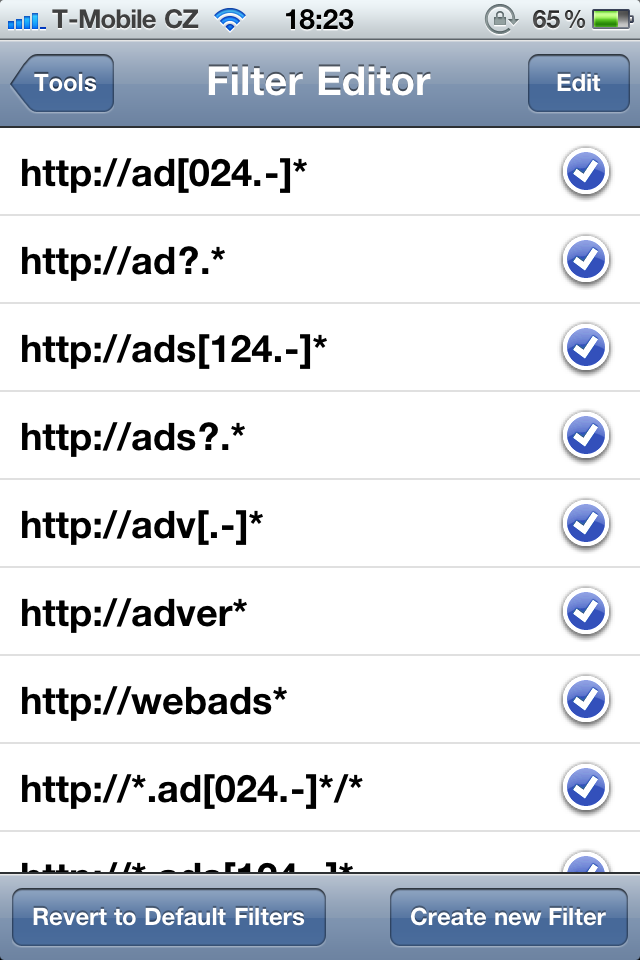Disable the http://ad?.* filter checkmark
Viewport: 640px width, 960px height.
coord(585,260)
